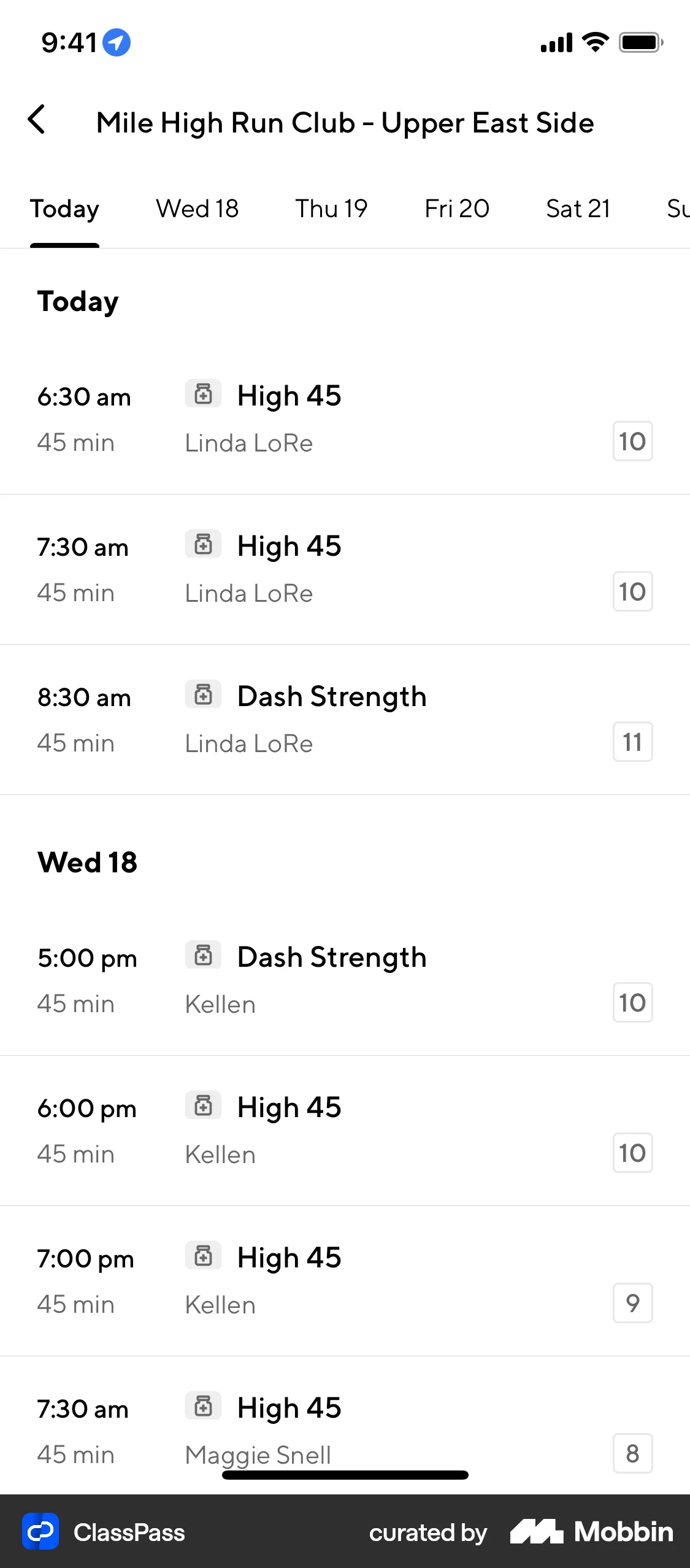Tap the credit jar icon on 5:00 pm Dash Strength
The height and width of the screenshot is (1568, 690).
[x=202, y=955]
